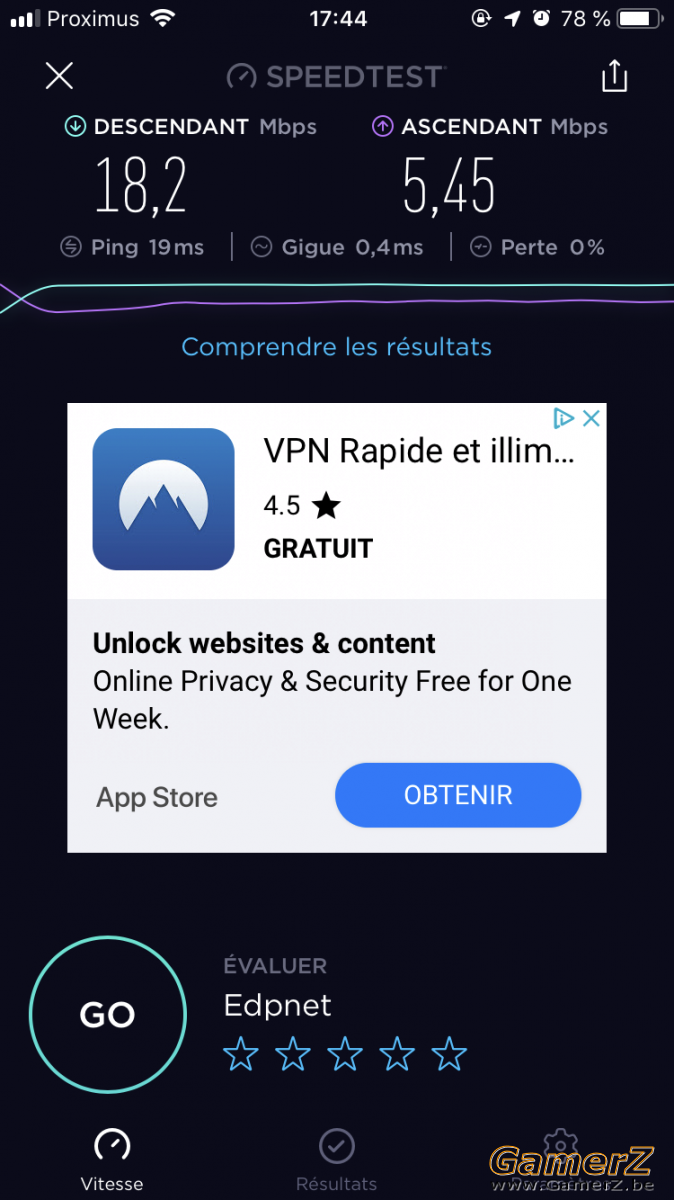The width and height of the screenshot is (674, 1200).
Task: Rate Edpnet three stars
Action: (x=345, y=1053)
